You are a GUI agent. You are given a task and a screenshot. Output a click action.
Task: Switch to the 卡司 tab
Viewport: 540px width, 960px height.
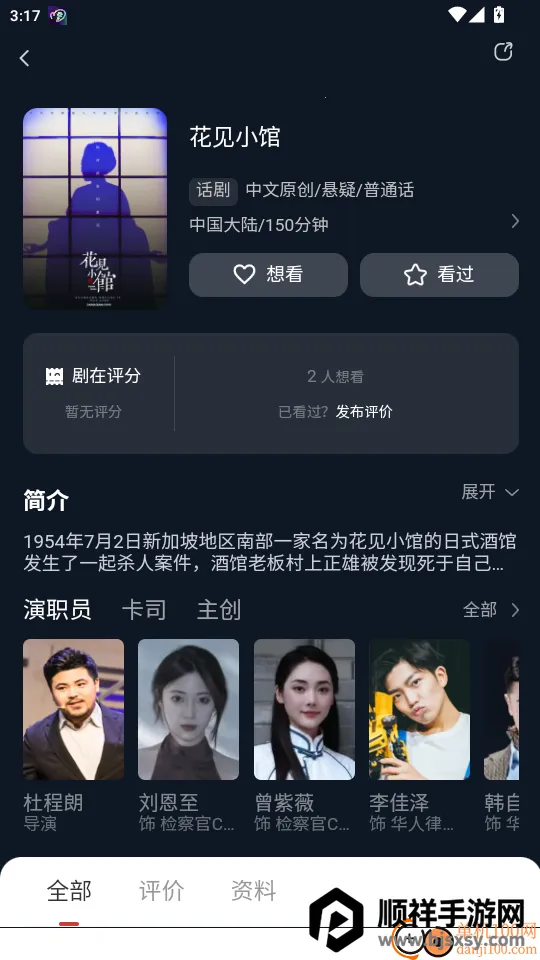point(144,610)
